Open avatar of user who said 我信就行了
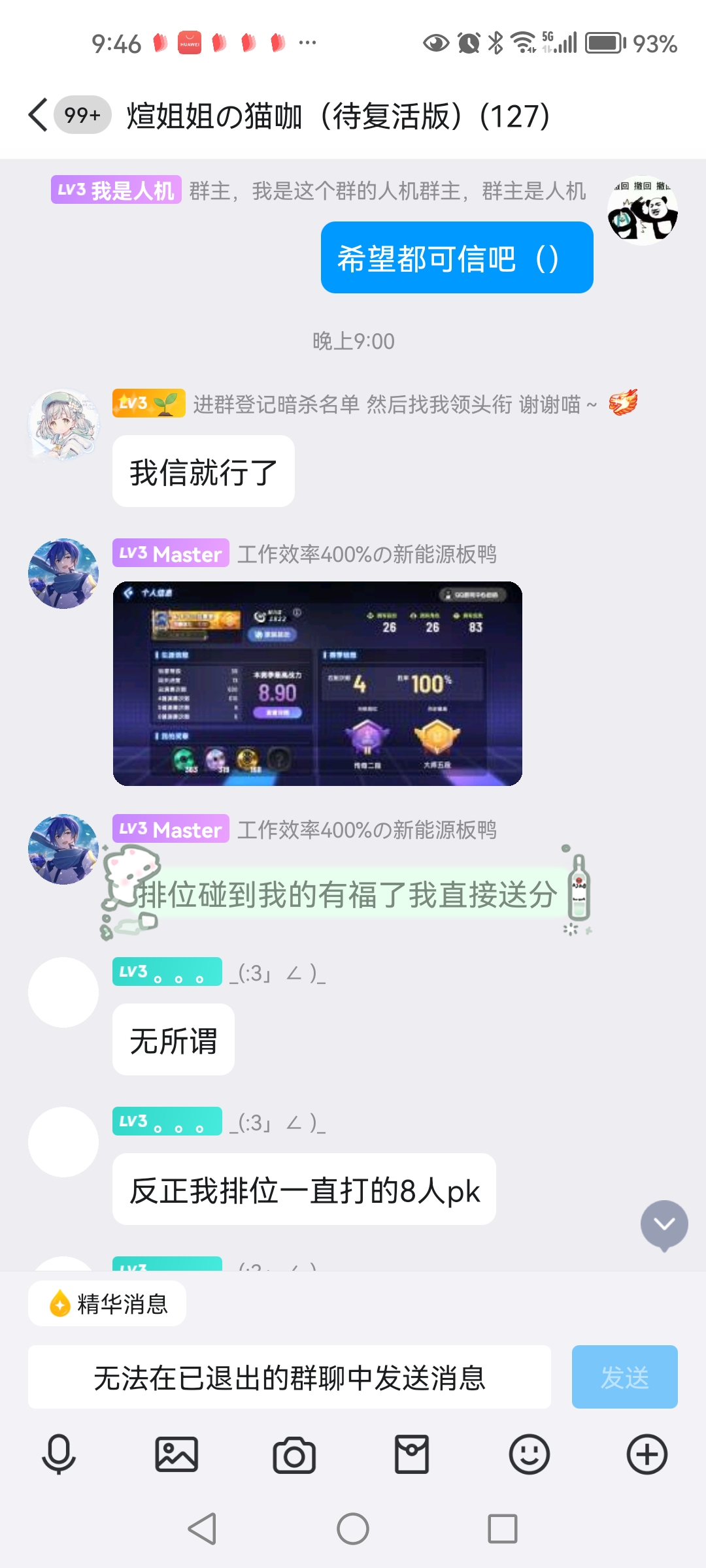This screenshot has height=1568, width=706. pyautogui.click(x=63, y=425)
